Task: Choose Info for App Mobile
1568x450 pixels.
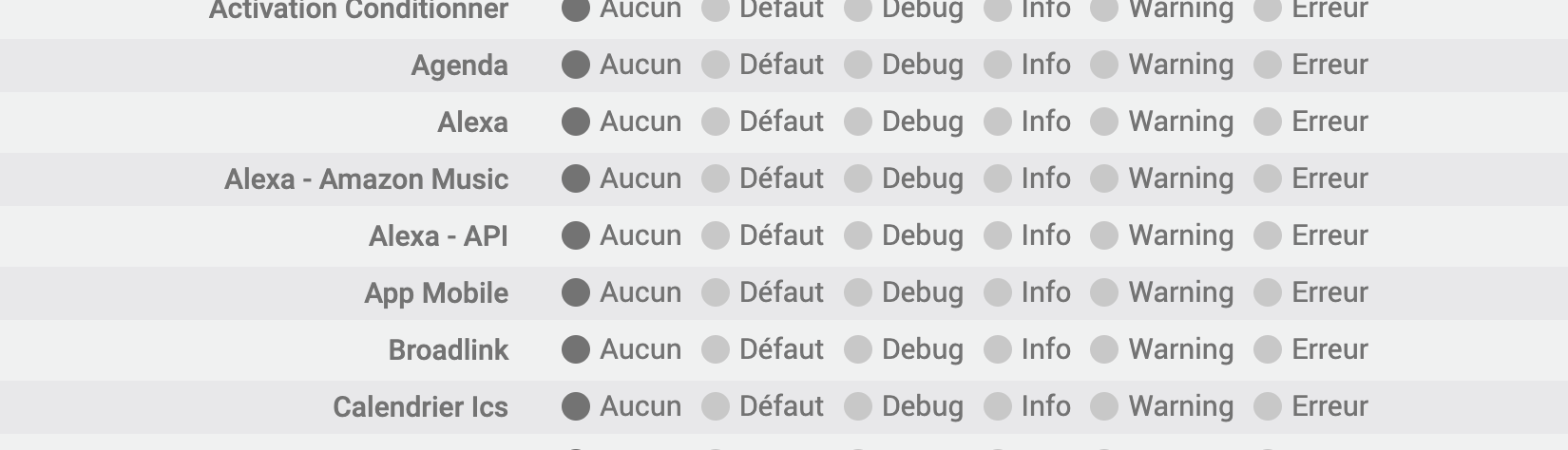Action: (x=998, y=292)
